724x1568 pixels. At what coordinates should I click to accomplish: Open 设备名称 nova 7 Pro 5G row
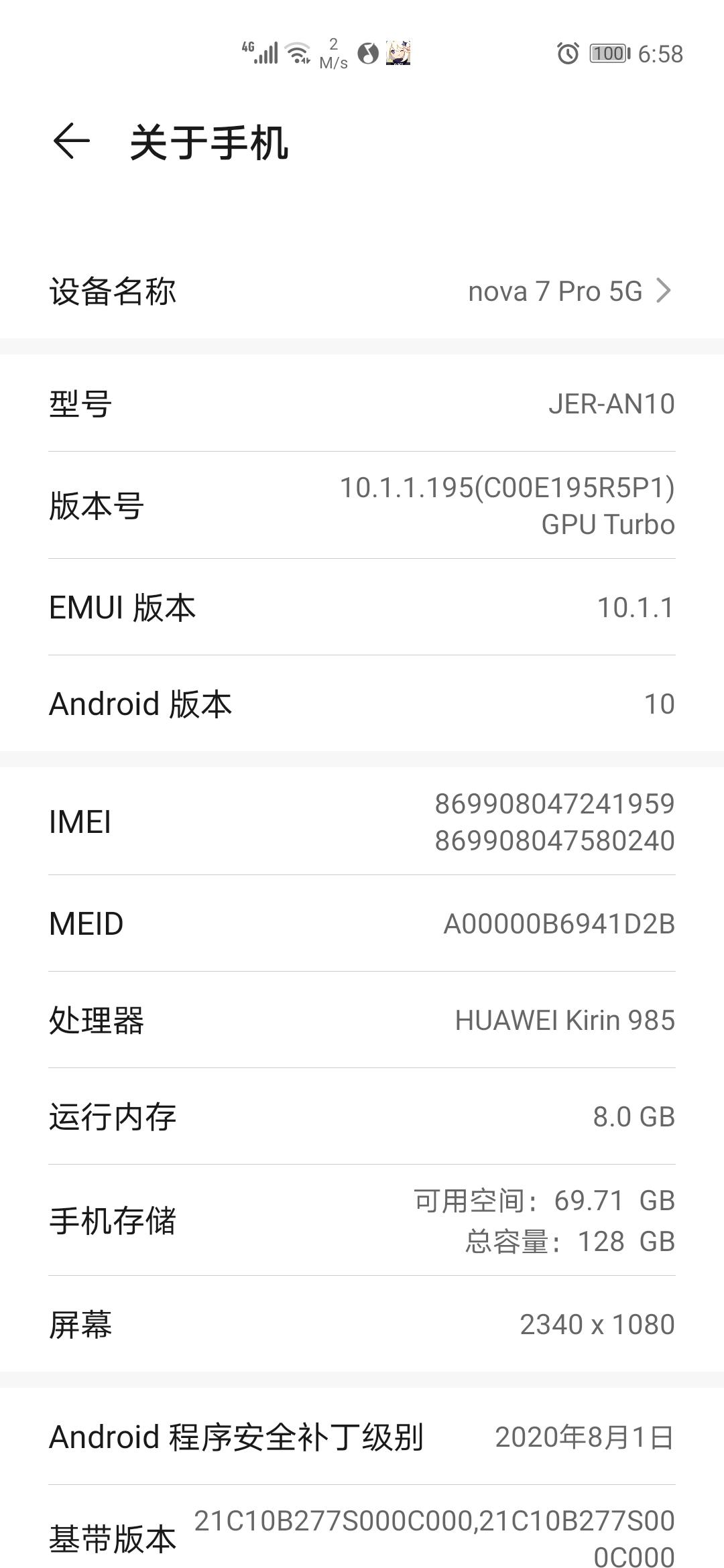pos(362,291)
